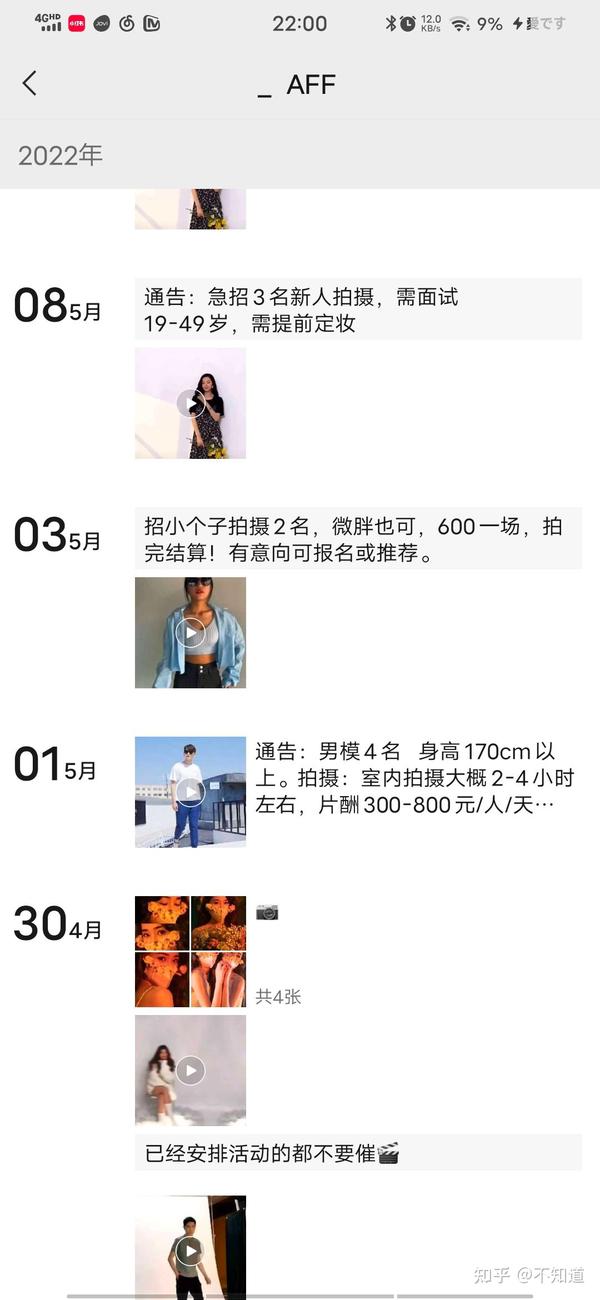The image size is (600, 1300).
Task: Play the 01 May male model video
Action: [x=190, y=792]
